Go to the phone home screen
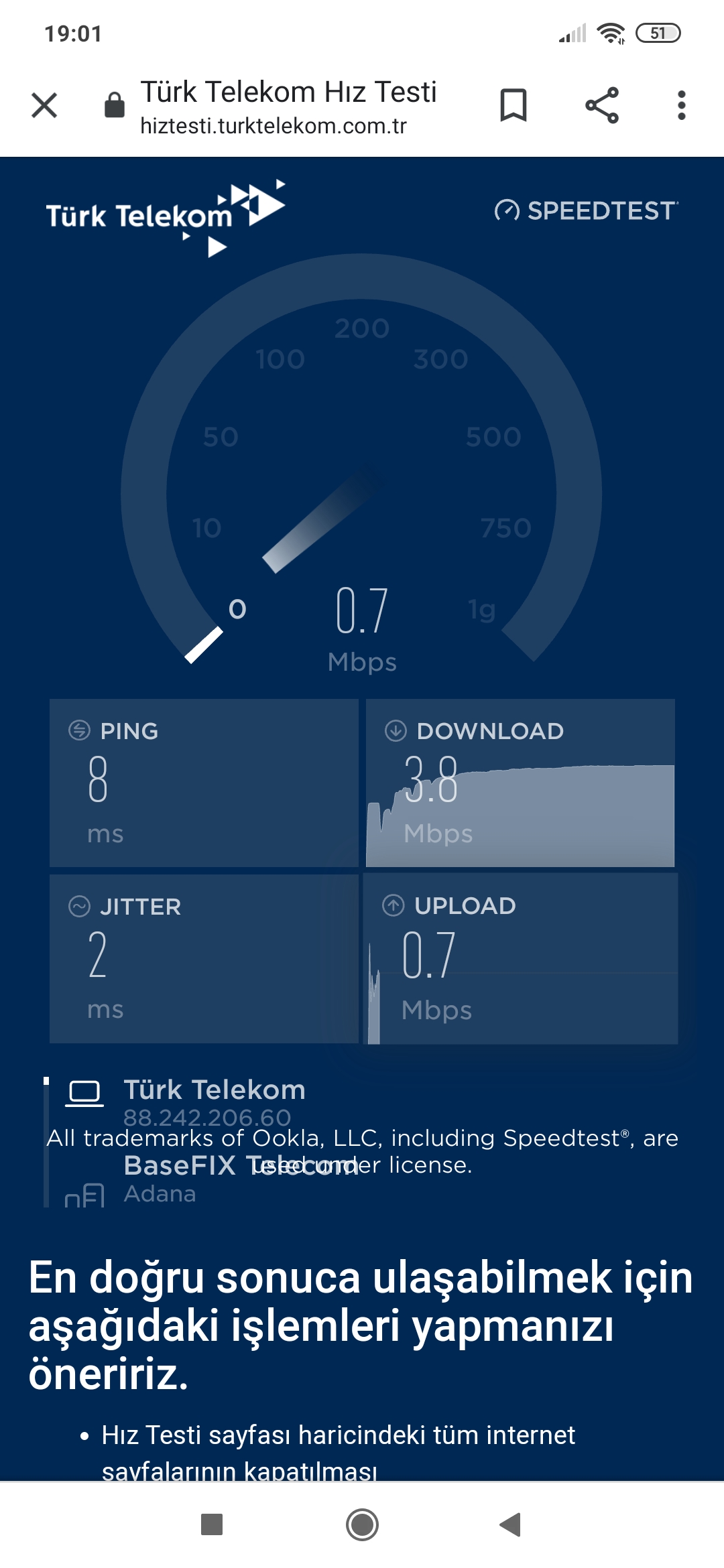The width and height of the screenshot is (724, 1568). coord(362,1524)
